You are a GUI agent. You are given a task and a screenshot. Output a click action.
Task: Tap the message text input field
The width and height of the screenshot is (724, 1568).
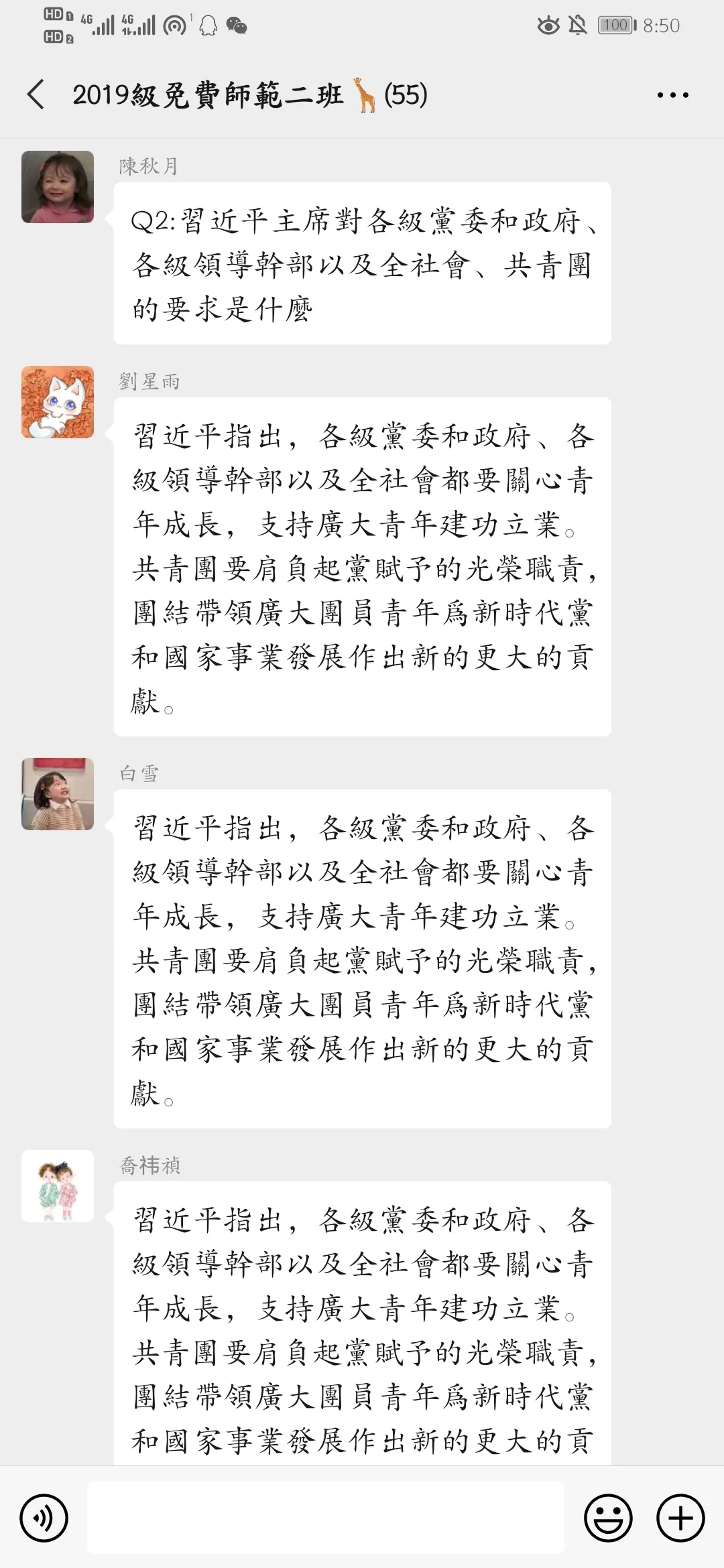point(326,1518)
